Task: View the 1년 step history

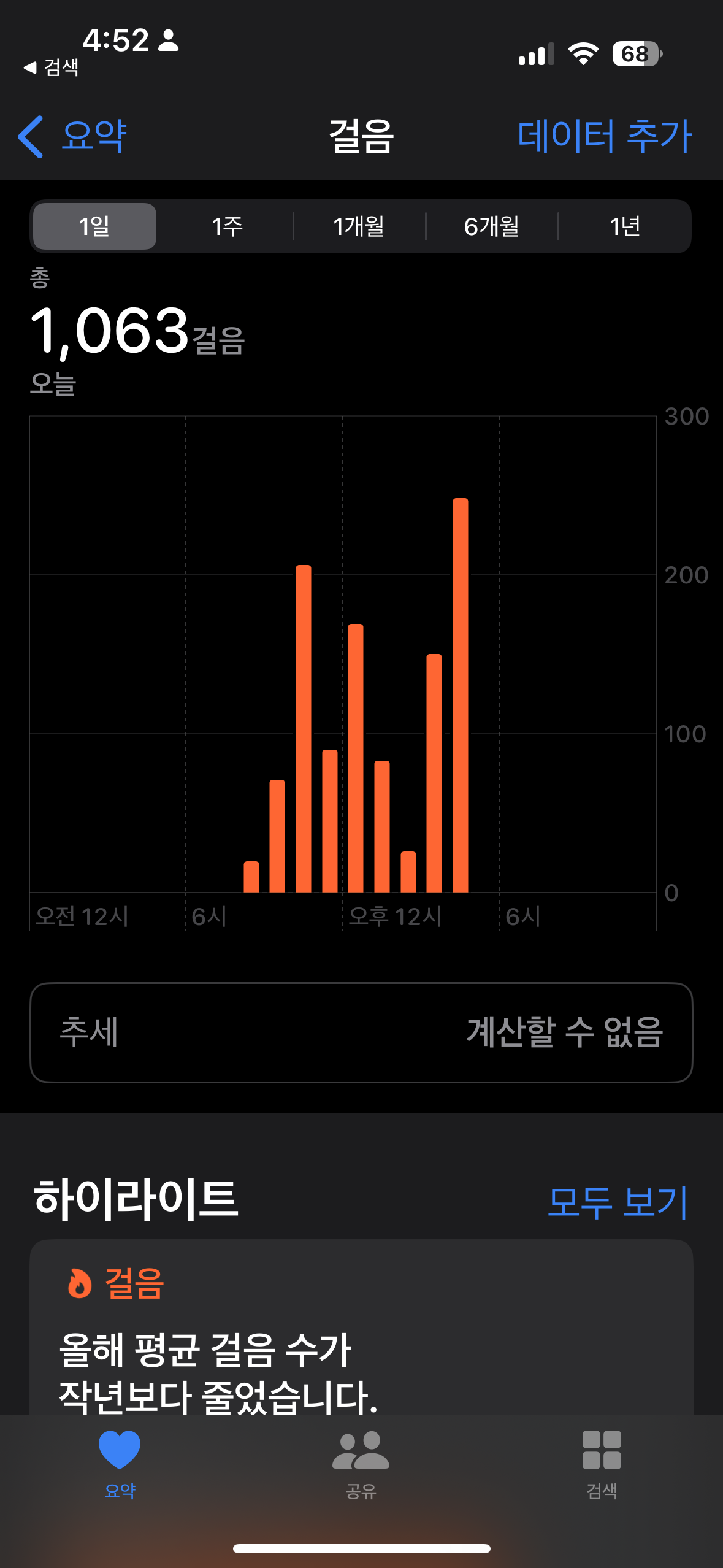Action: point(625,226)
